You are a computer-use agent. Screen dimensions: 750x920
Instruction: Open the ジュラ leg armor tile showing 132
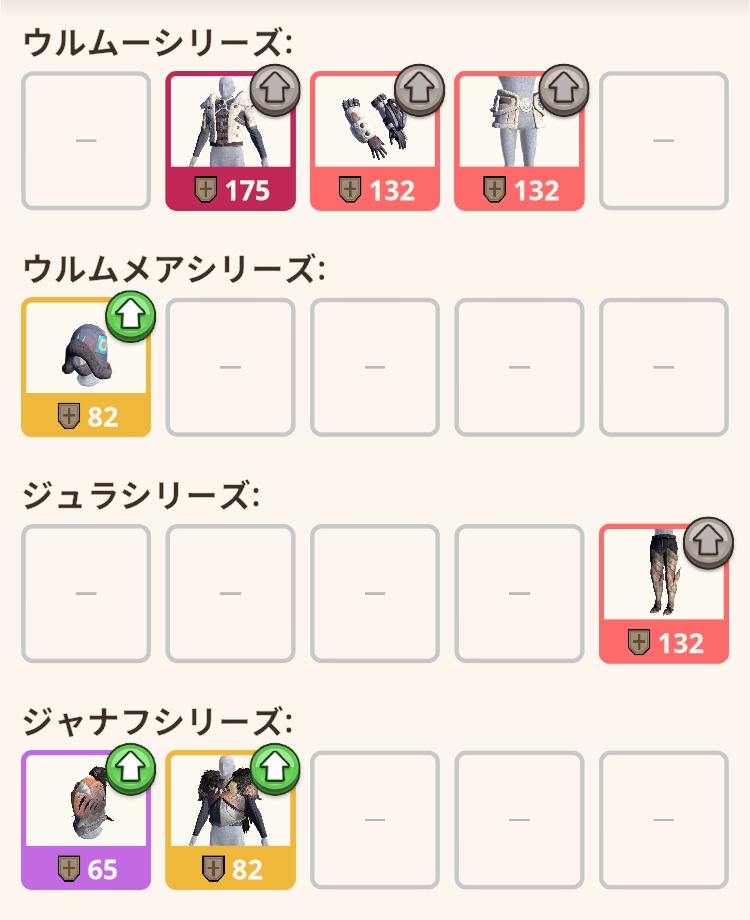(x=663, y=595)
